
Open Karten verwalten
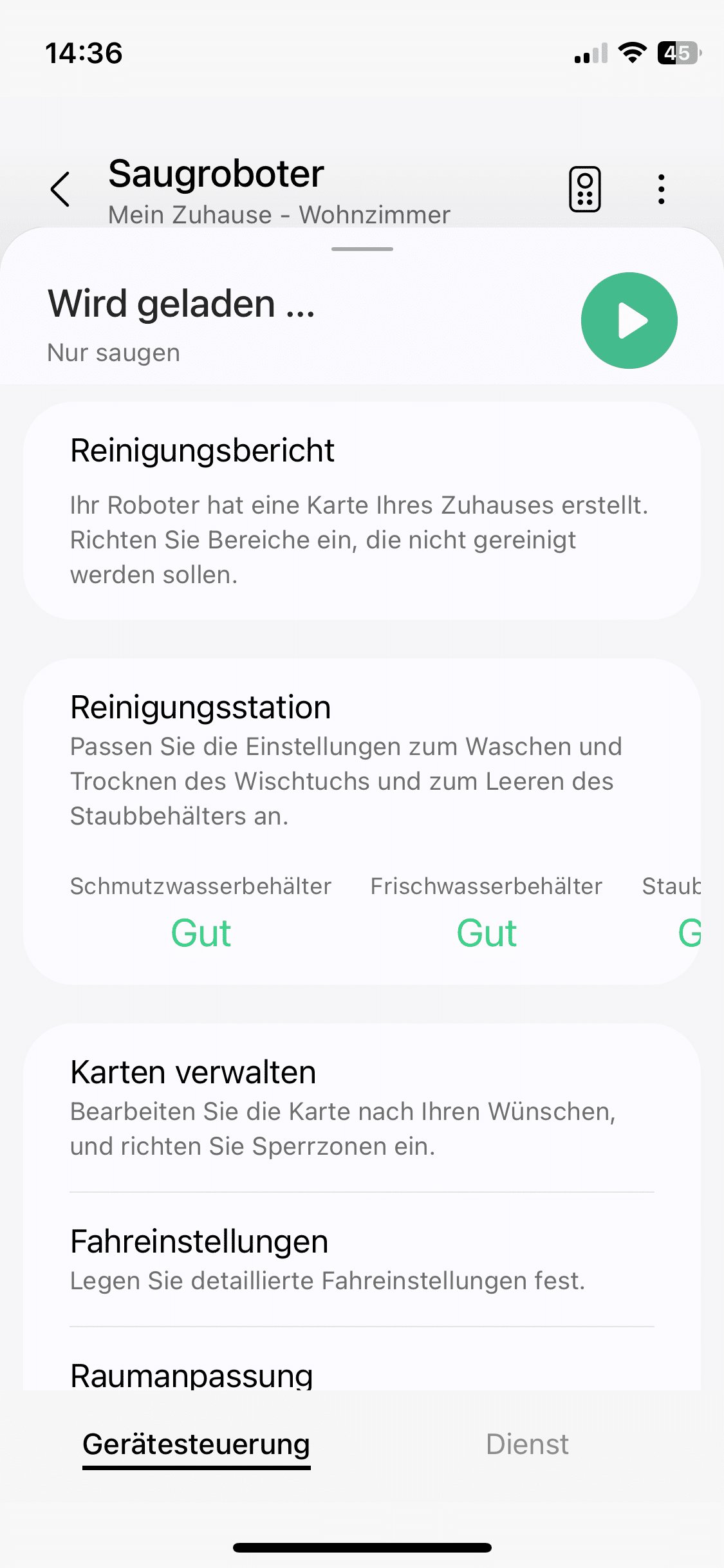point(362,1107)
